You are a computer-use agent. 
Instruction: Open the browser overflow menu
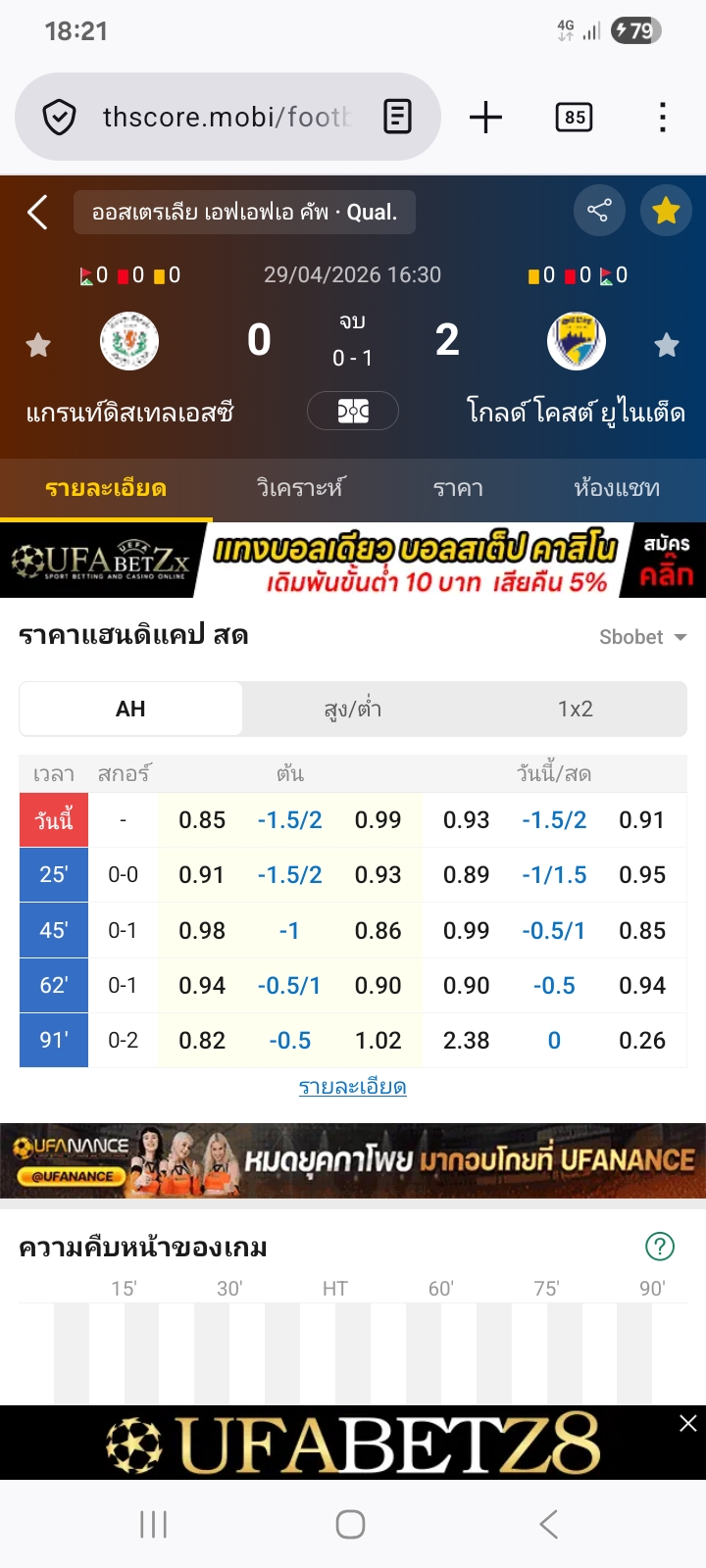(x=663, y=118)
